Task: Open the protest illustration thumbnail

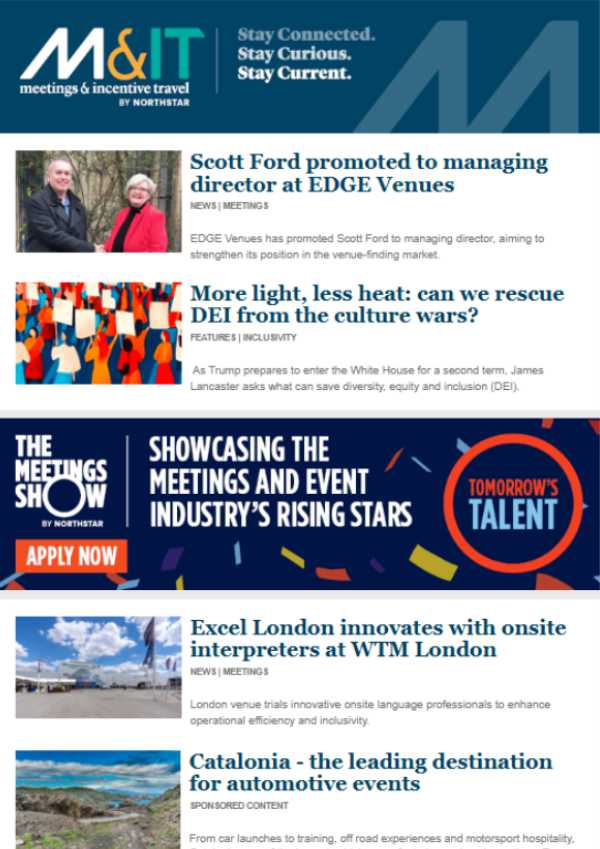Action: [x=98, y=333]
